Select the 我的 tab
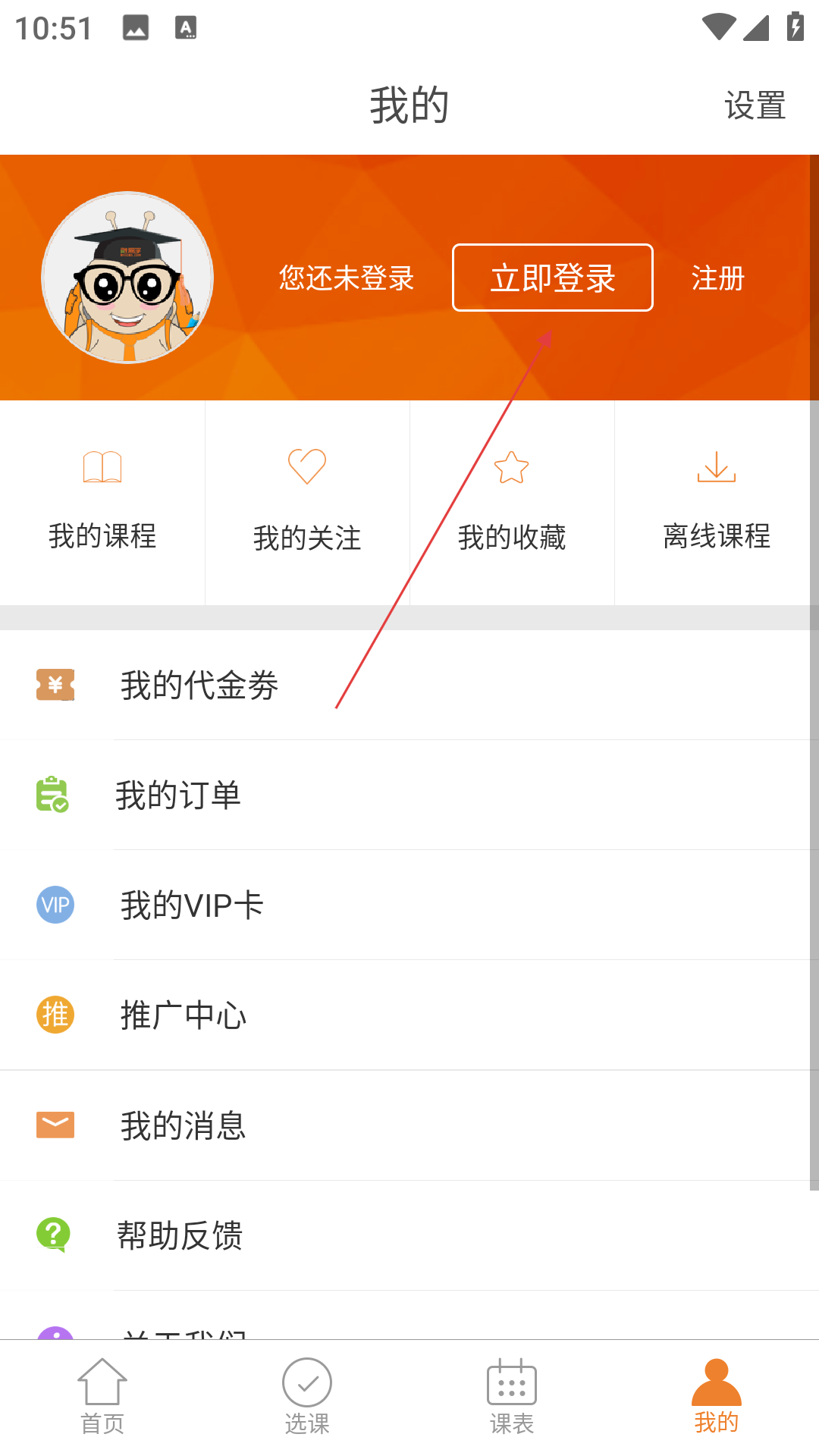 pyautogui.click(x=717, y=1397)
